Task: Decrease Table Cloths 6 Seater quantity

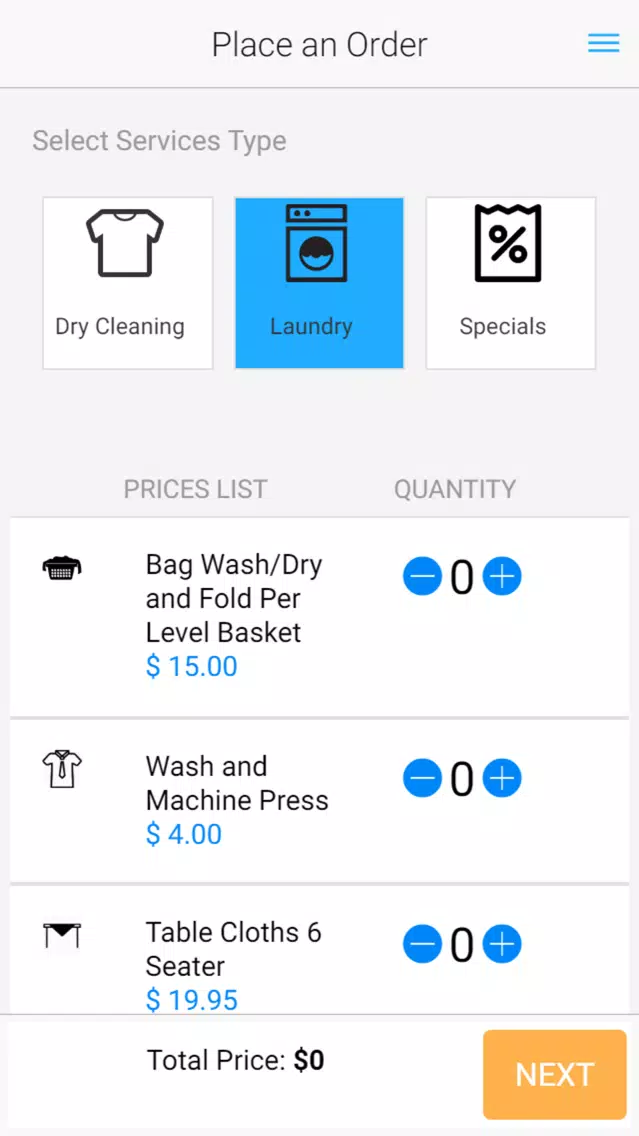Action: [422, 944]
